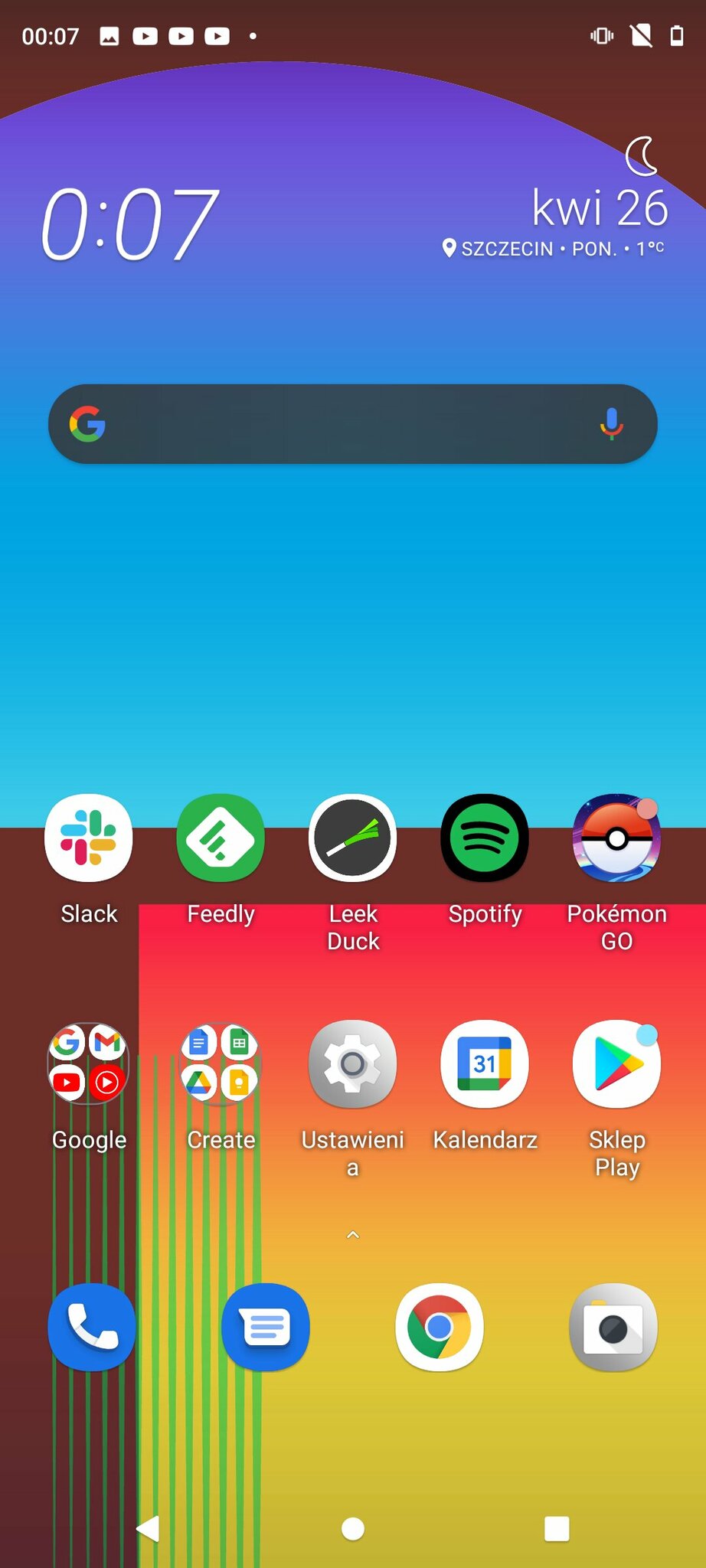The image size is (706, 1568).
Task: Launch the Camera app
Action: coord(613,1327)
